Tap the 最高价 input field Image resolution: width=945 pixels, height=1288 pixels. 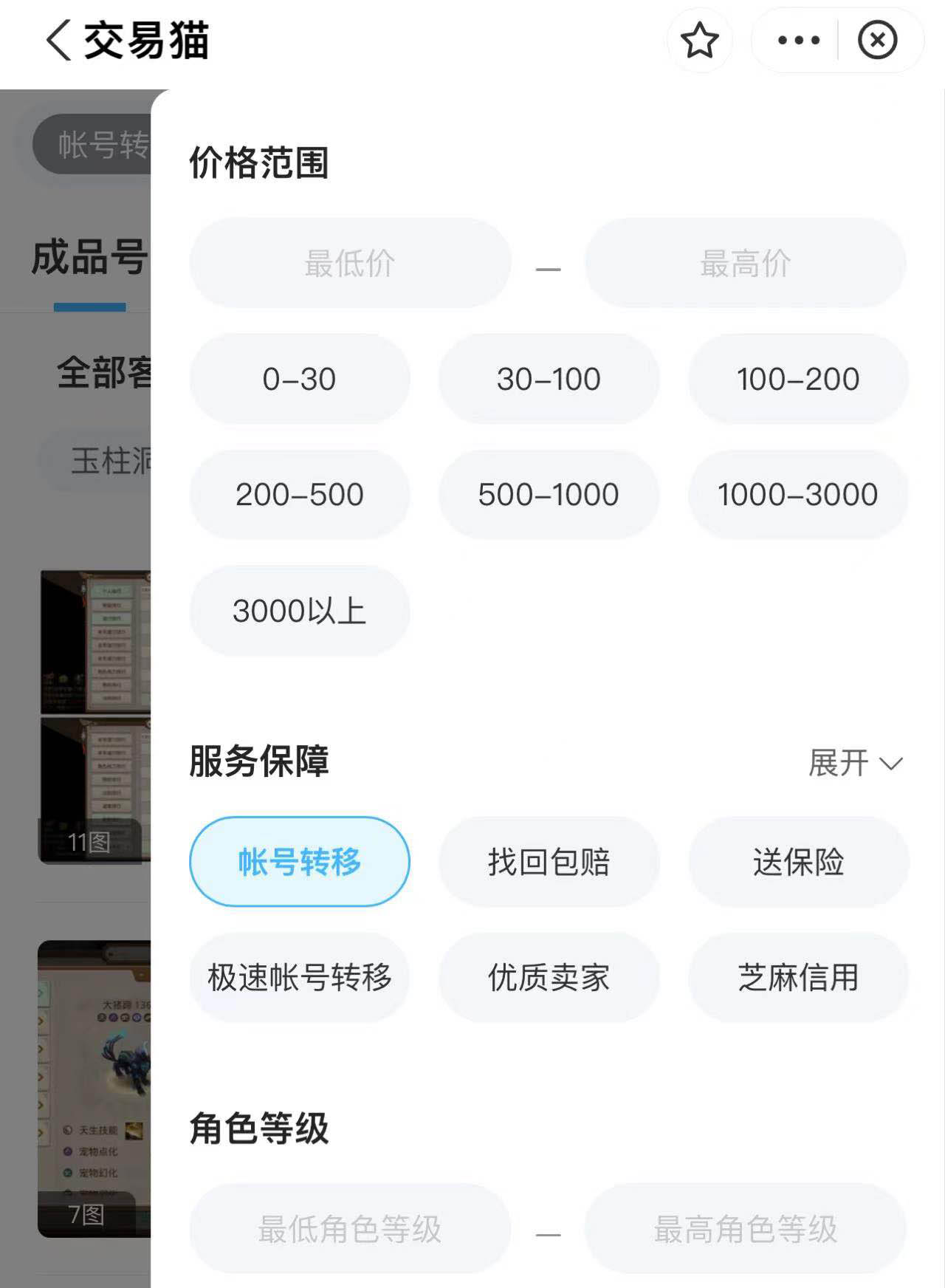[745, 264]
